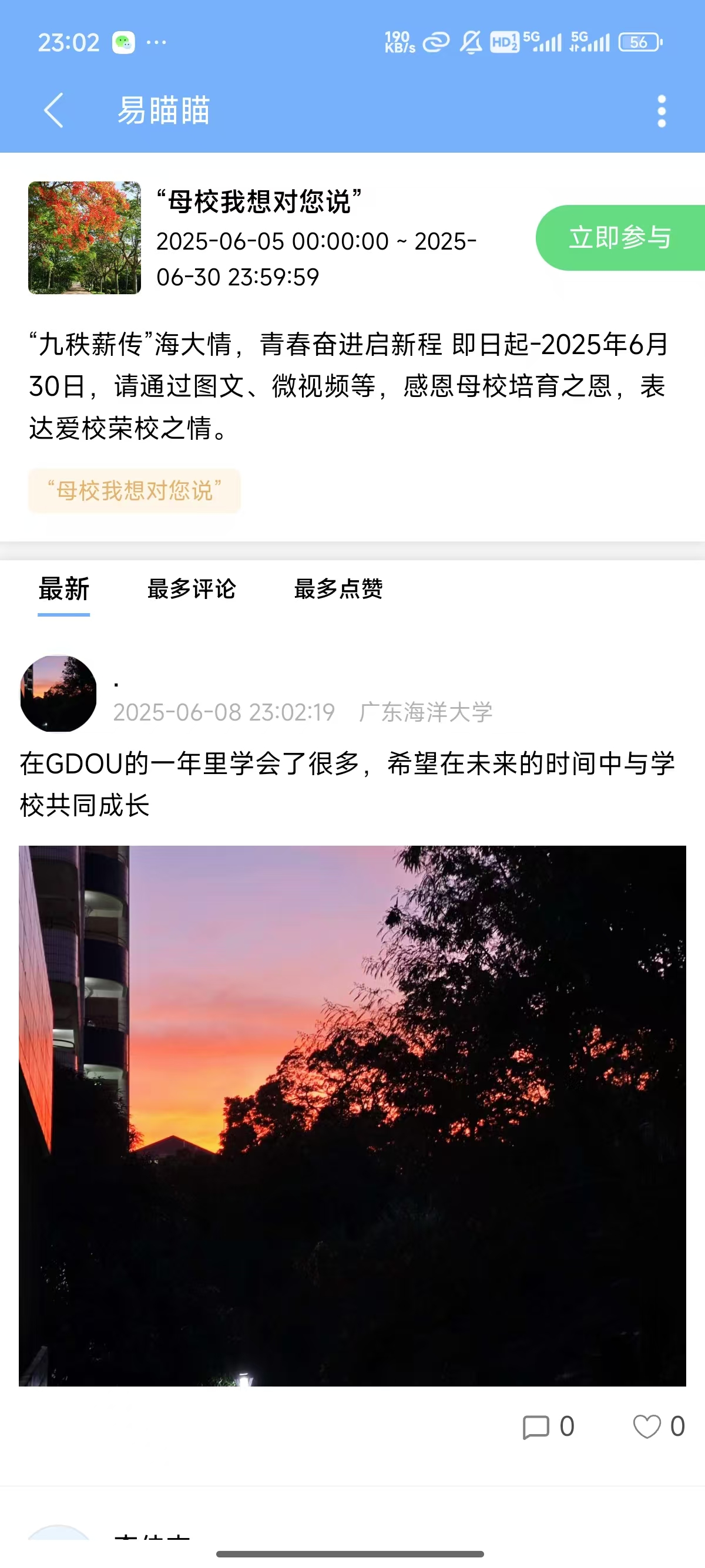Open the three-dot overflow menu
Viewport: 705px width, 1568px height.
[661, 111]
